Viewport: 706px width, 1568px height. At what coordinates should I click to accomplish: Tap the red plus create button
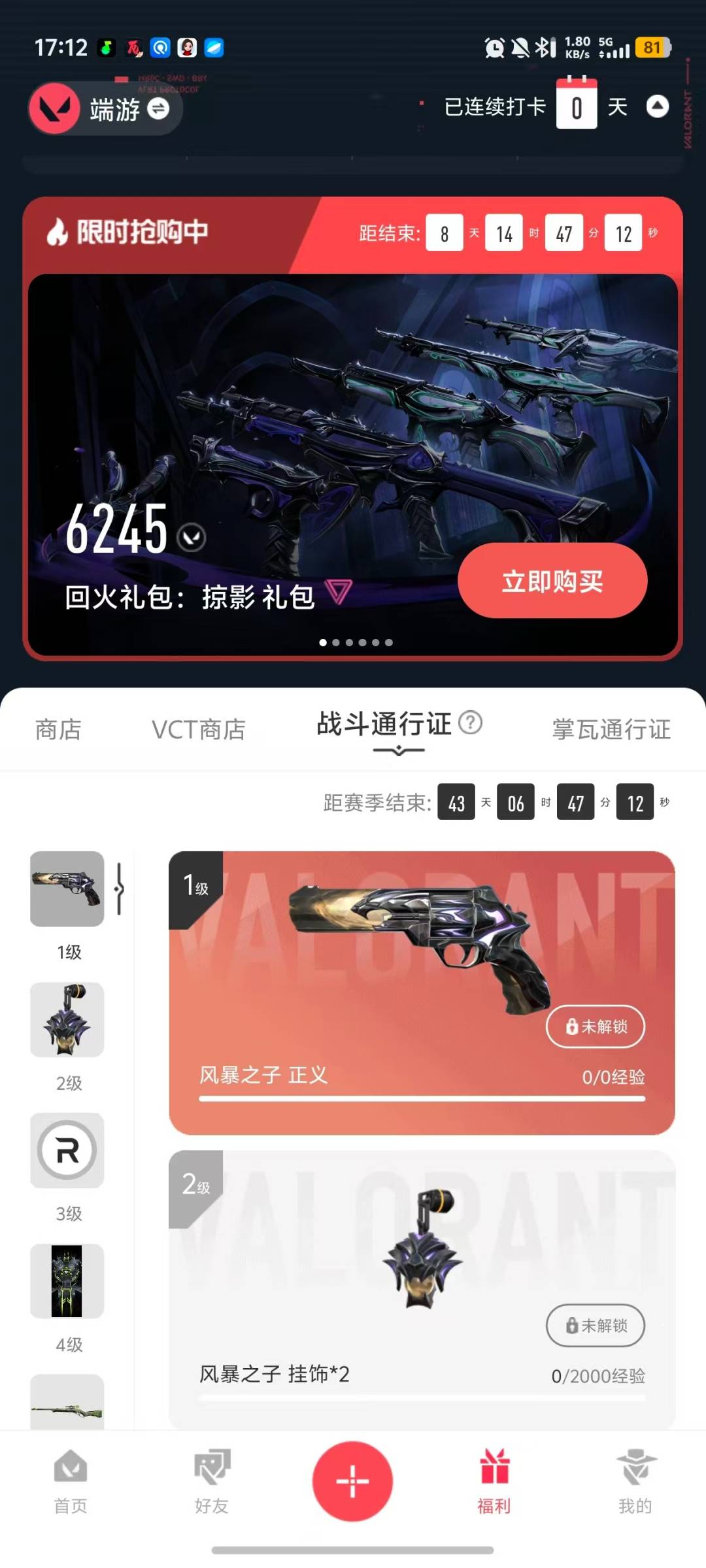point(352,1480)
